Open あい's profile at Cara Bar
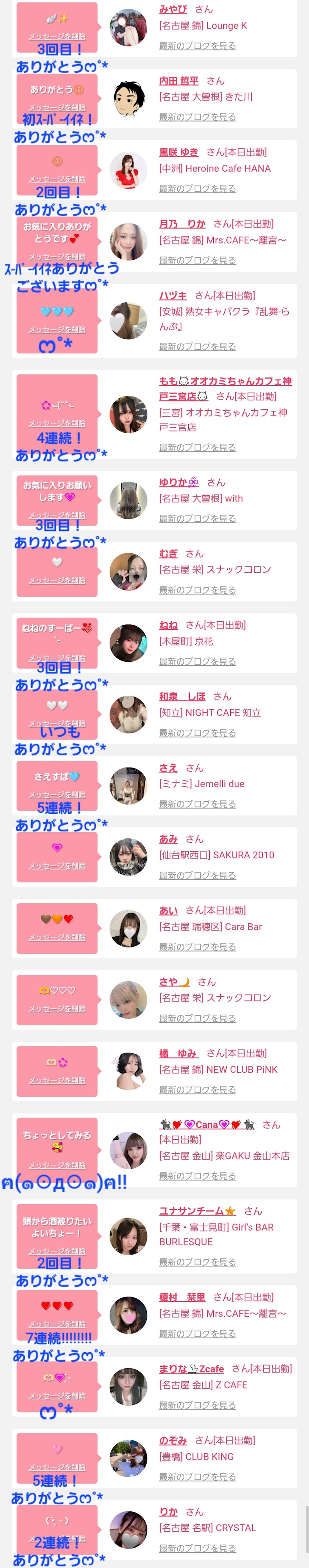 [168, 911]
